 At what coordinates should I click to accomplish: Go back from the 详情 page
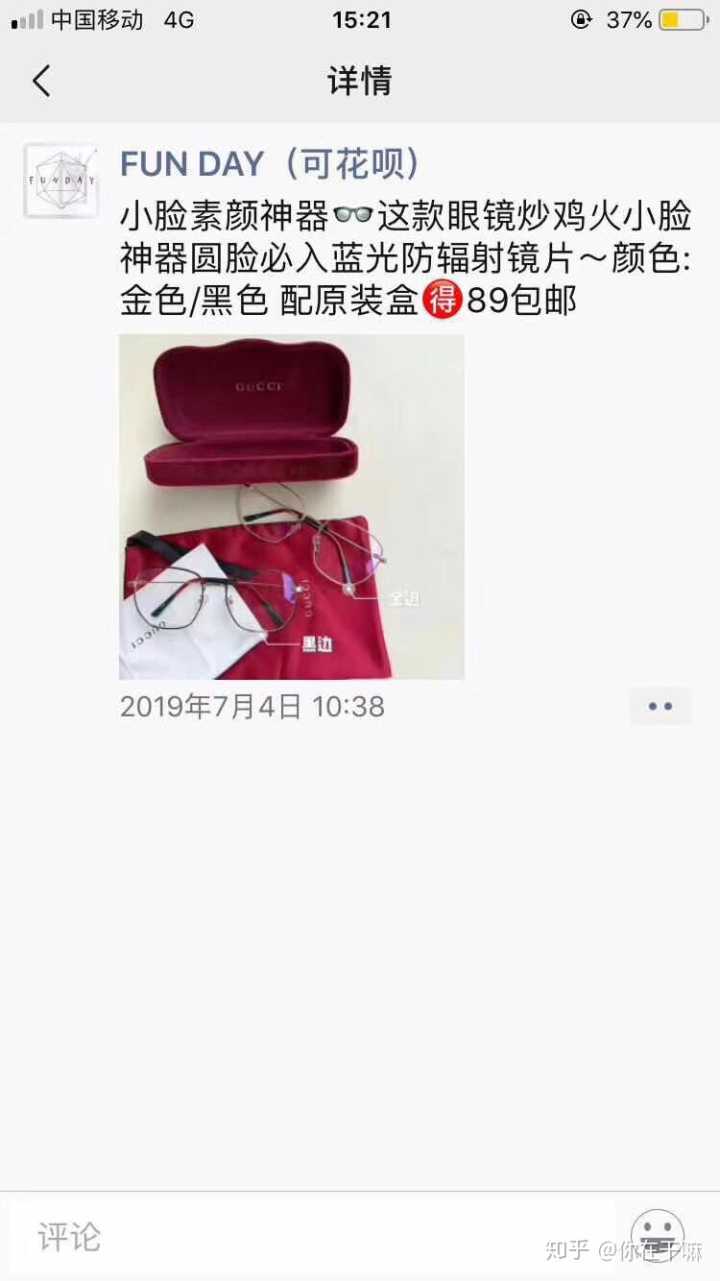coord(41,81)
